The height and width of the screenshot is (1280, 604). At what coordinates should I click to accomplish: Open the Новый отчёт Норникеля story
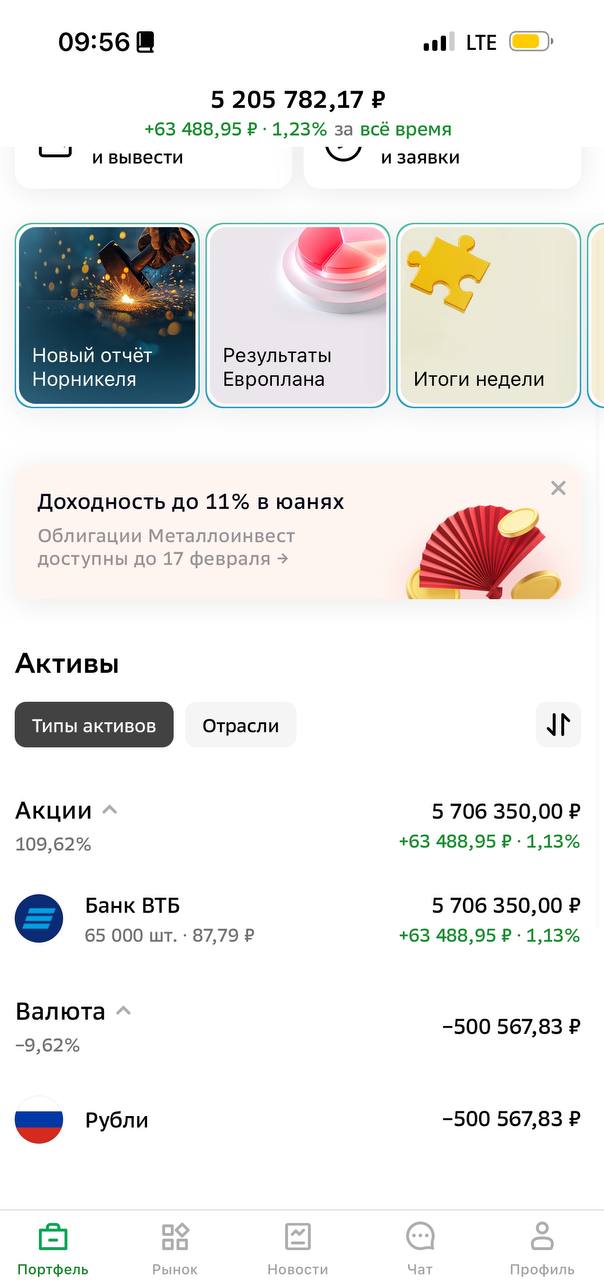[107, 315]
